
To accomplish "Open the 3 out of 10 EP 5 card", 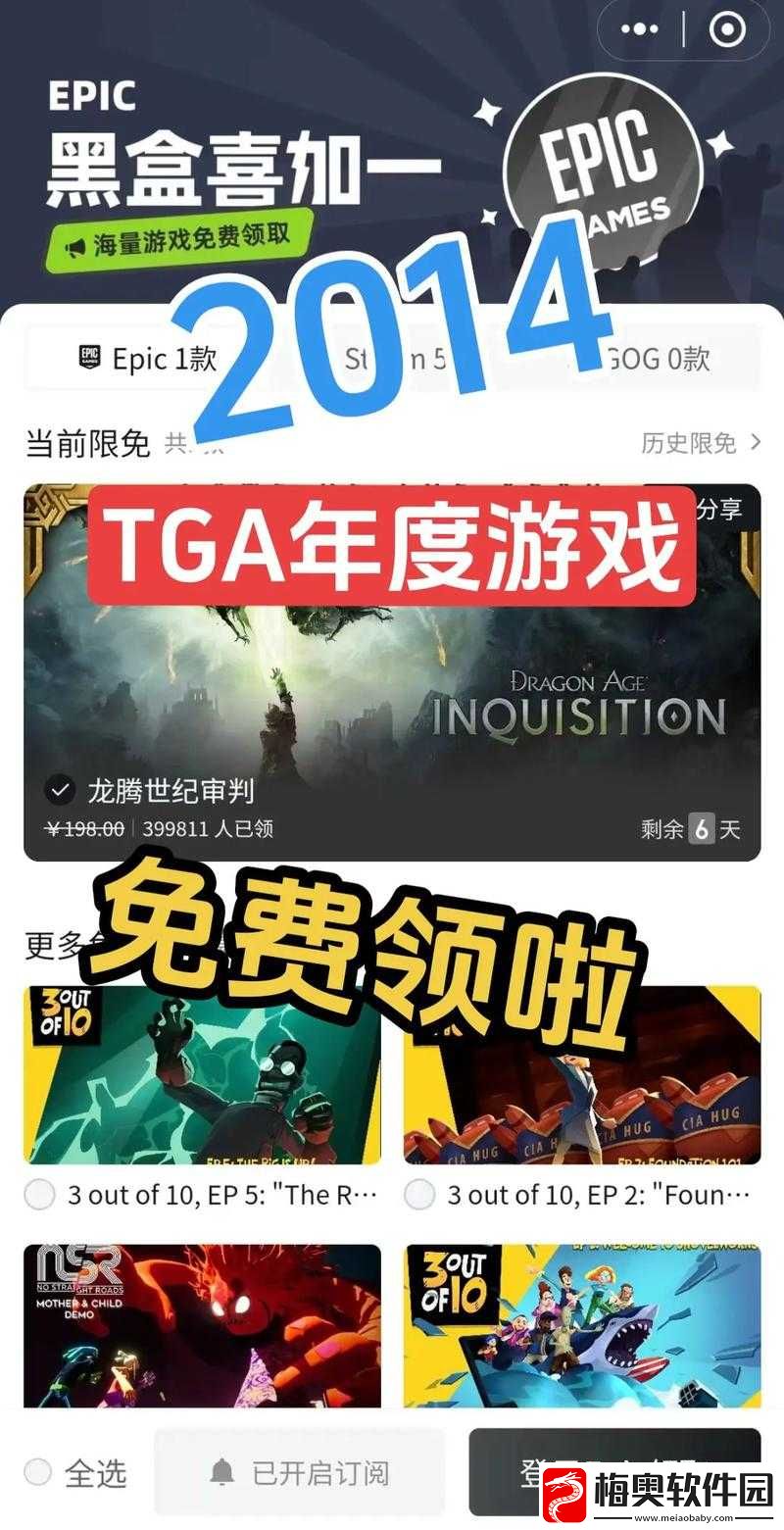I will point(202,1074).
